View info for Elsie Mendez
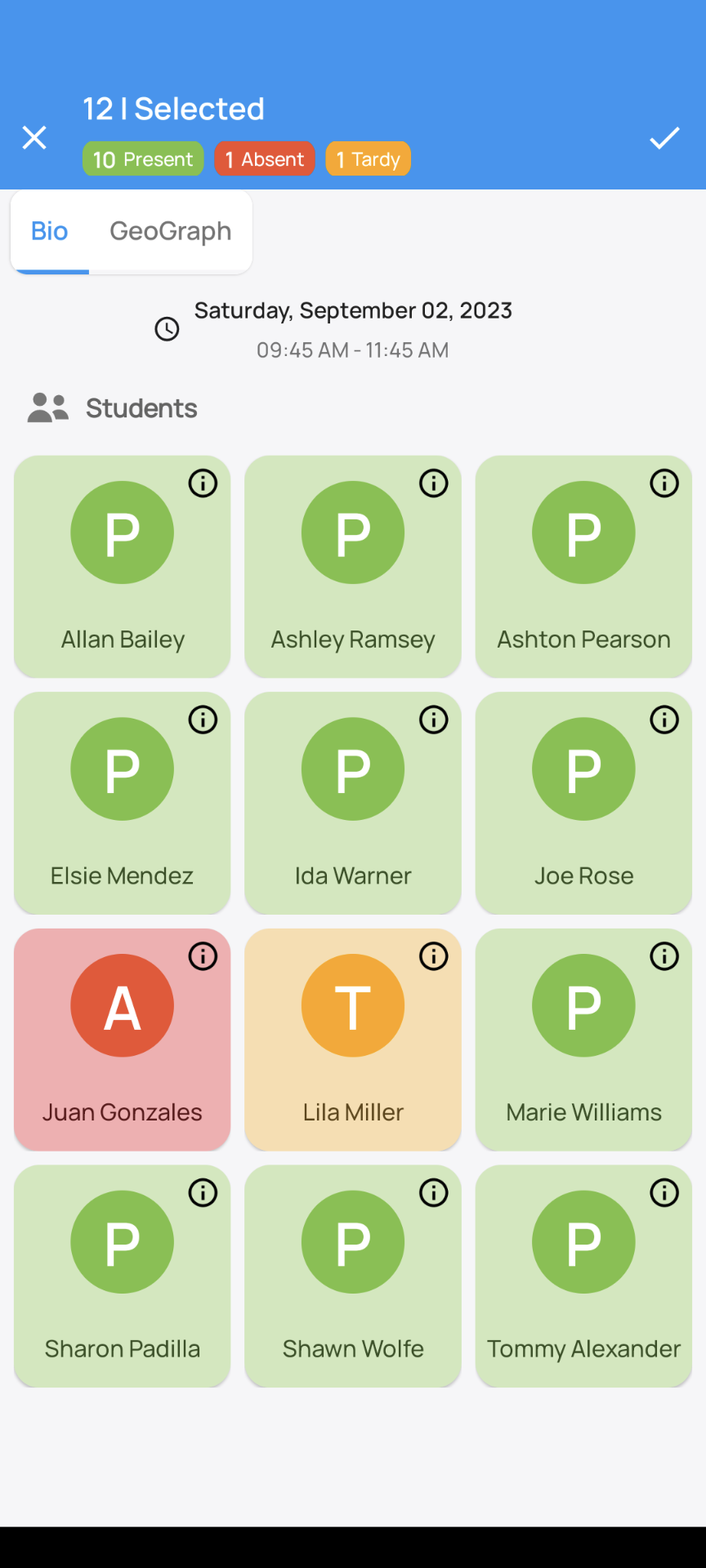The image size is (706, 1568). [x=203, y=719]
